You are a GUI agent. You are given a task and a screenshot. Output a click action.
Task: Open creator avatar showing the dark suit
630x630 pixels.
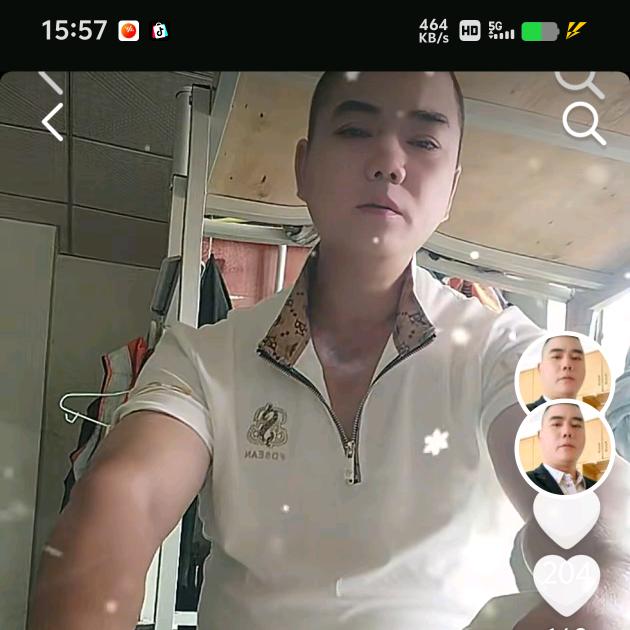(x=565, y=447)
